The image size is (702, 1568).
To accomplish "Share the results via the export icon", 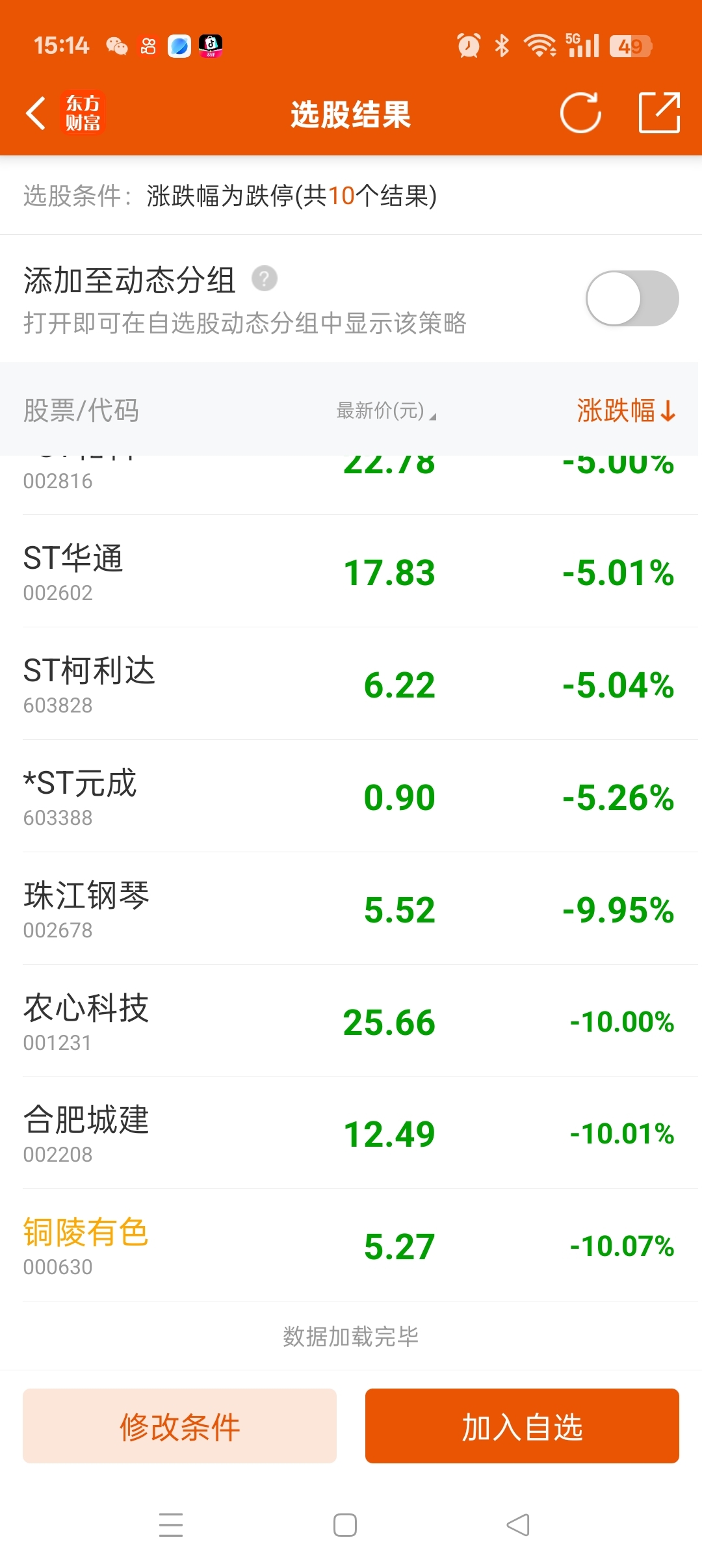I will coord(659,113).
